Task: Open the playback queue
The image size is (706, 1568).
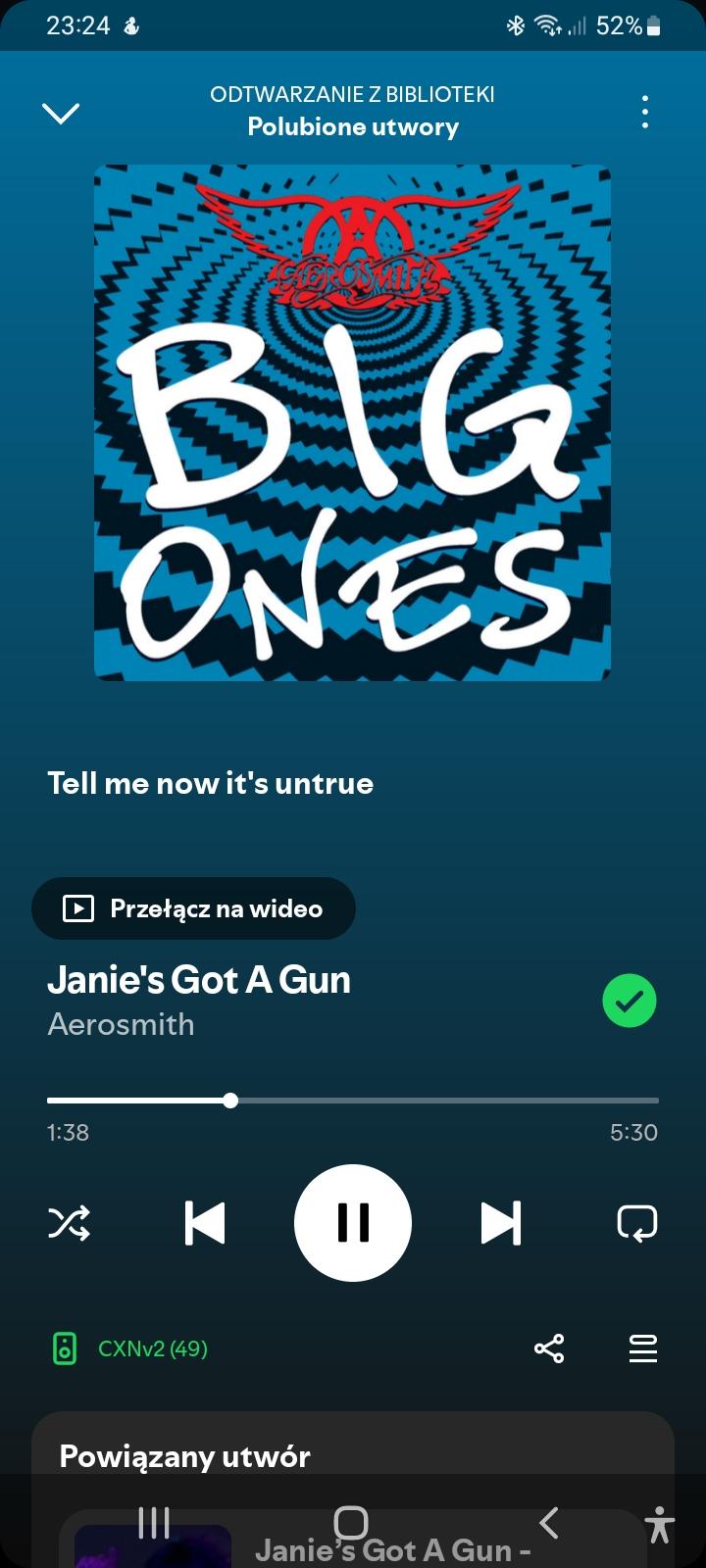Action: point(643,1348)
